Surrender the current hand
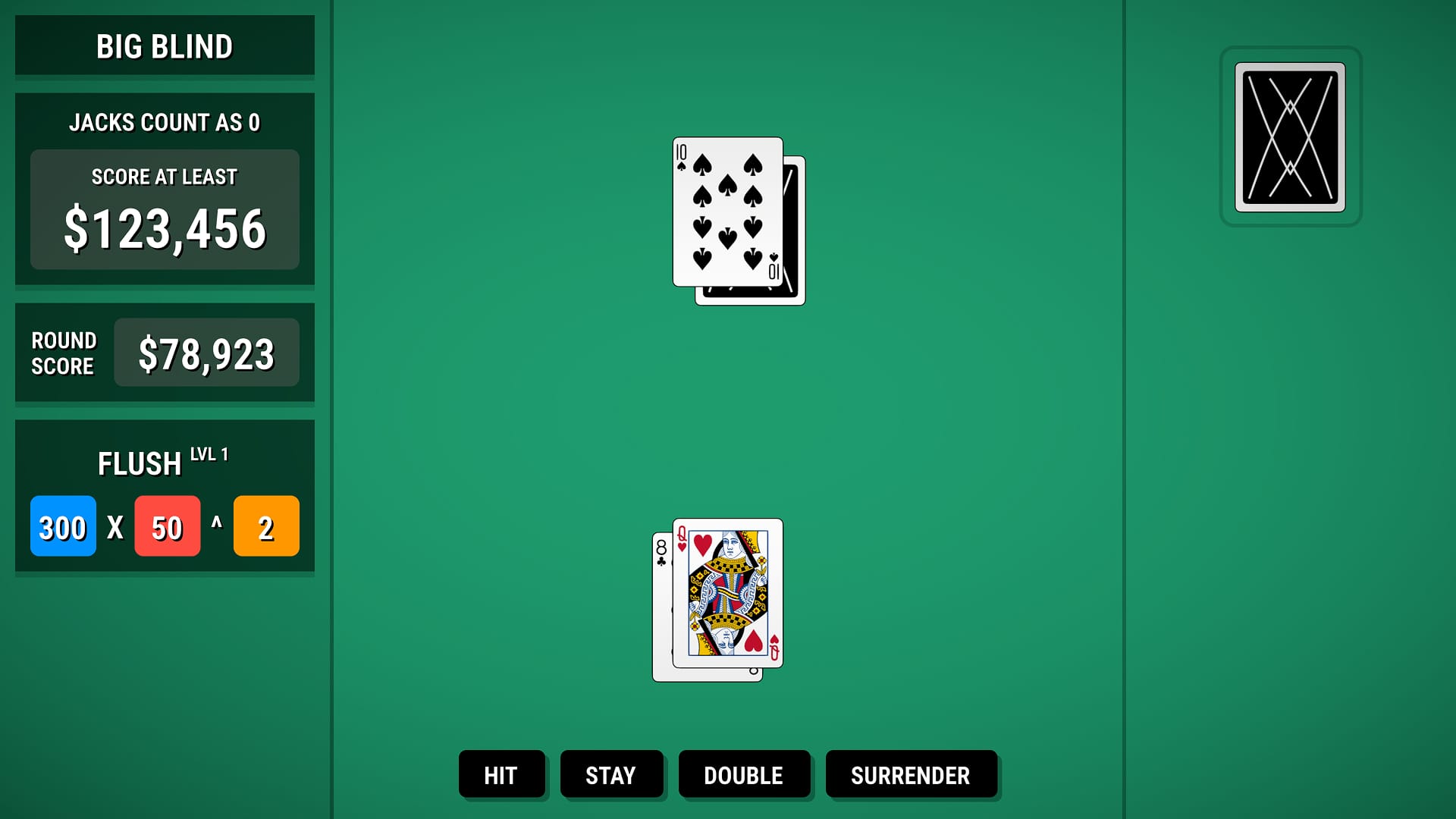This screenshot has height=819, width=1456. click(x=910, y=774)
